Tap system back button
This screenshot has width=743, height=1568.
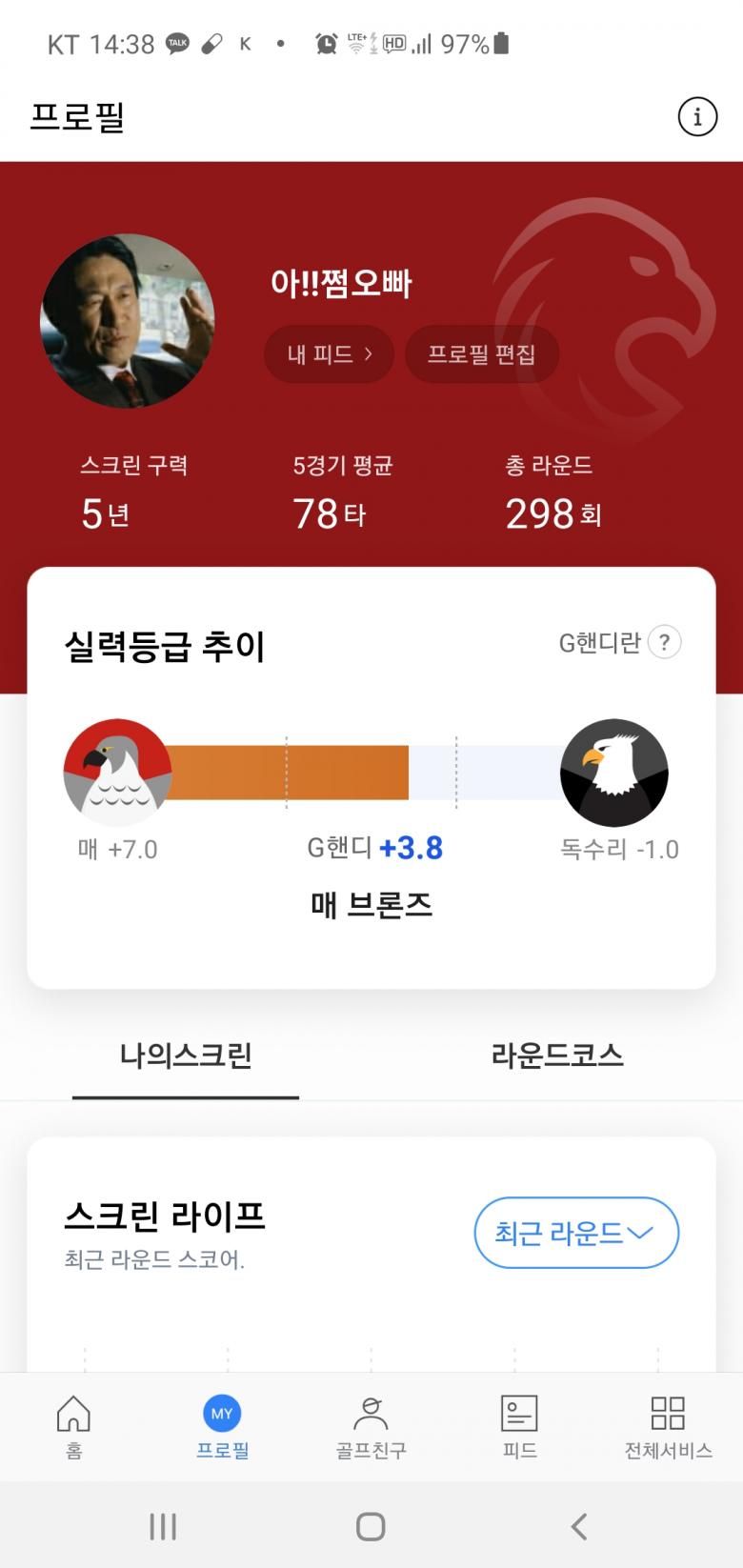pos(578,1526)
